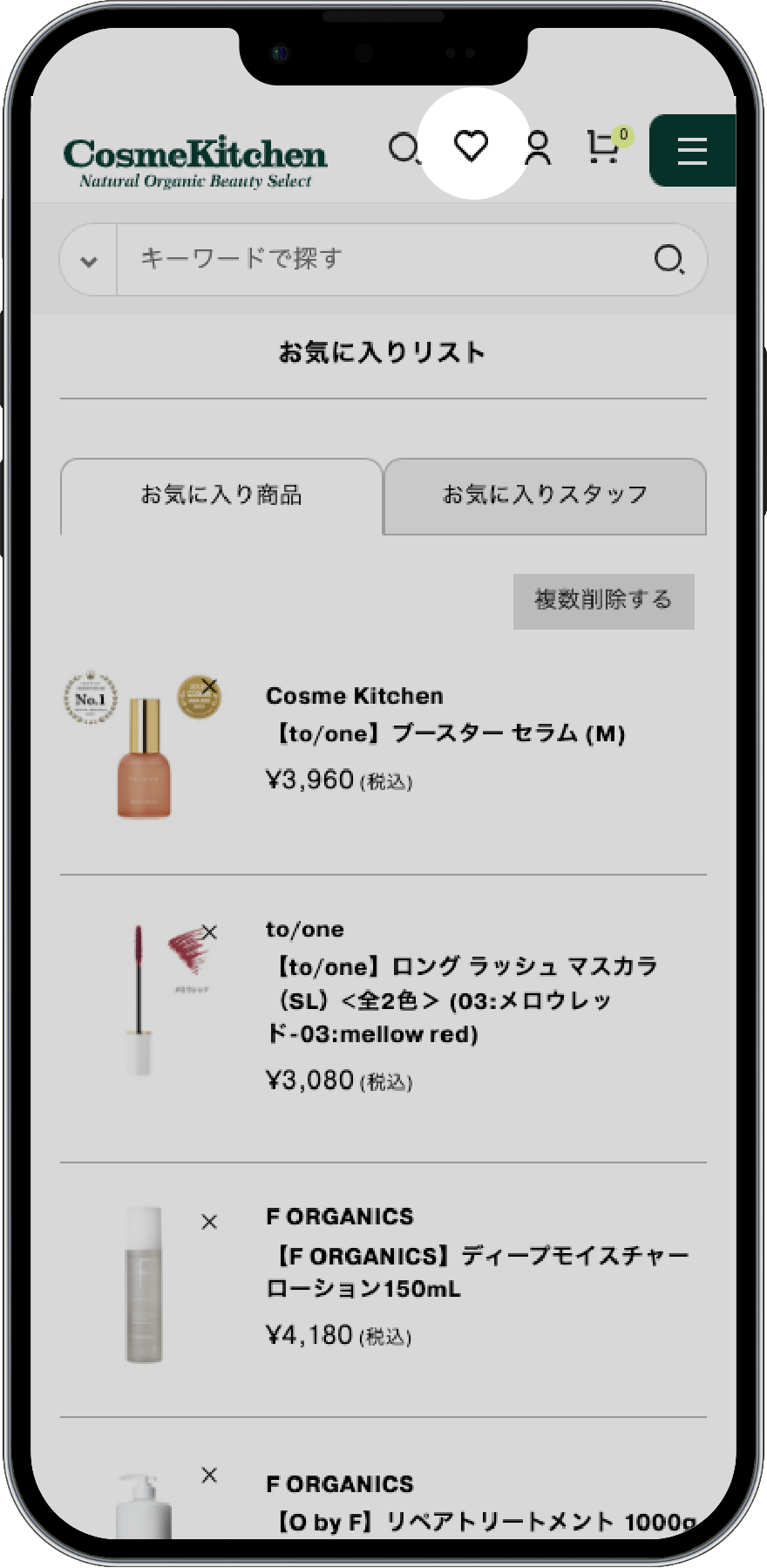Expand the search category dropdown

coord(89,260)
